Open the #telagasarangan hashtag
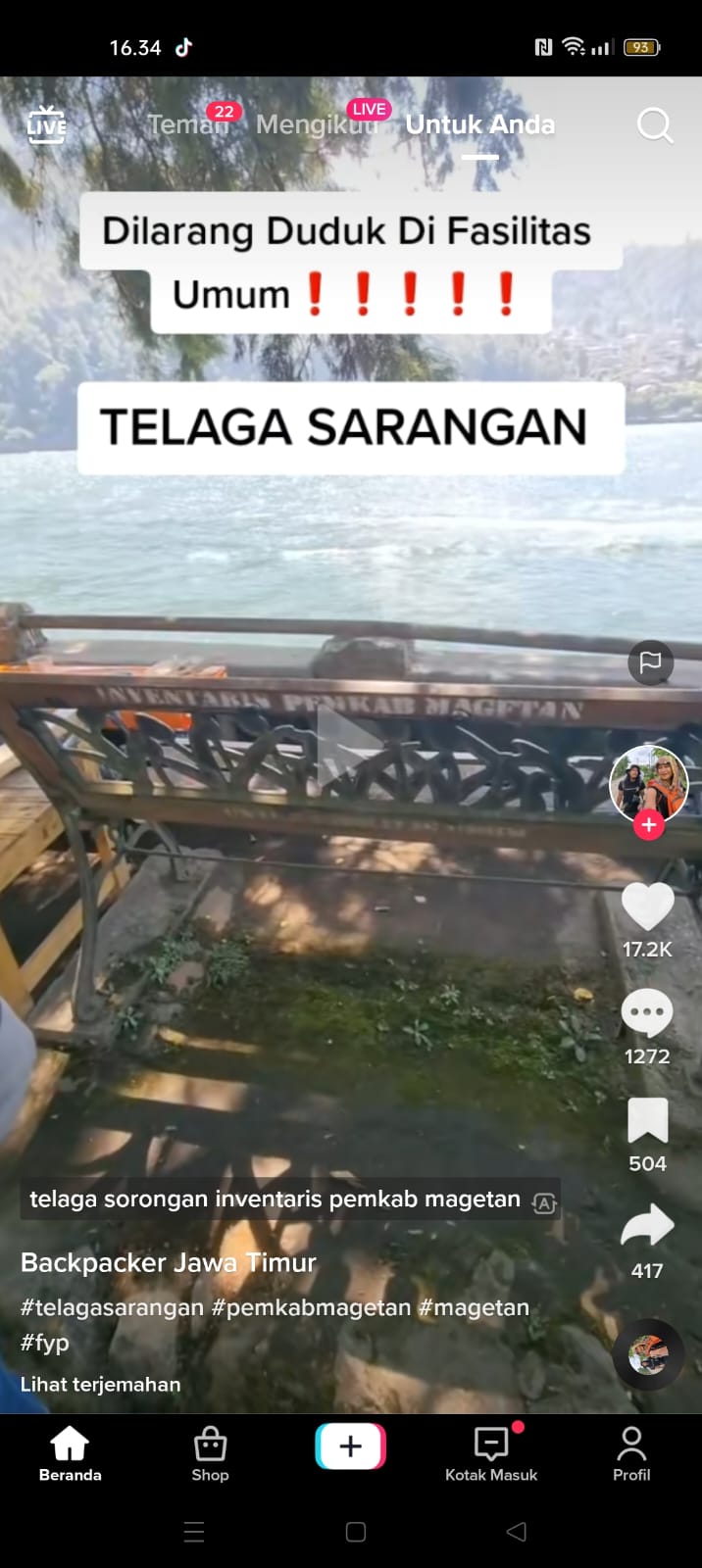Screen dimensions: 702x1568 [112, 1307]
